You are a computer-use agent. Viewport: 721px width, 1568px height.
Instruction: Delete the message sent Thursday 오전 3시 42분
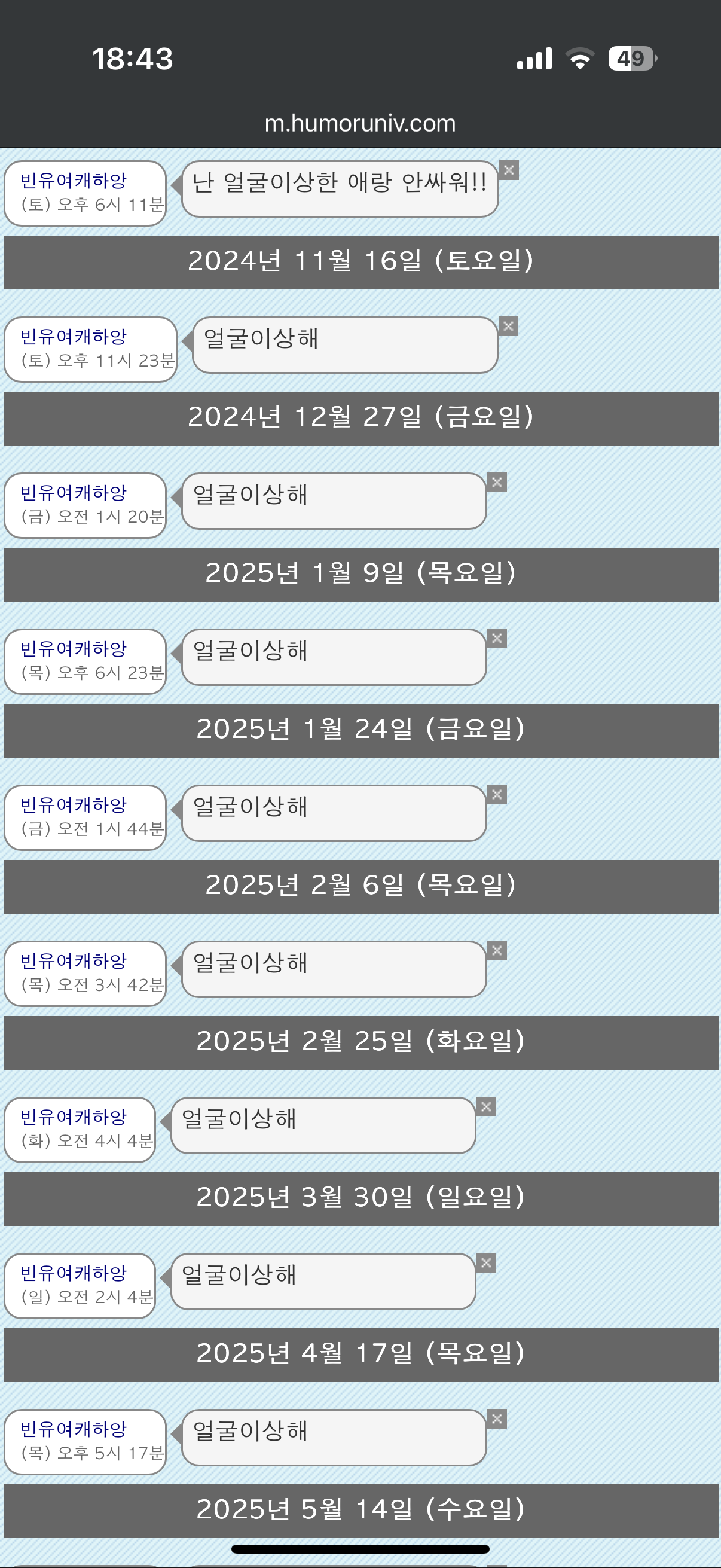pos(497,951)
